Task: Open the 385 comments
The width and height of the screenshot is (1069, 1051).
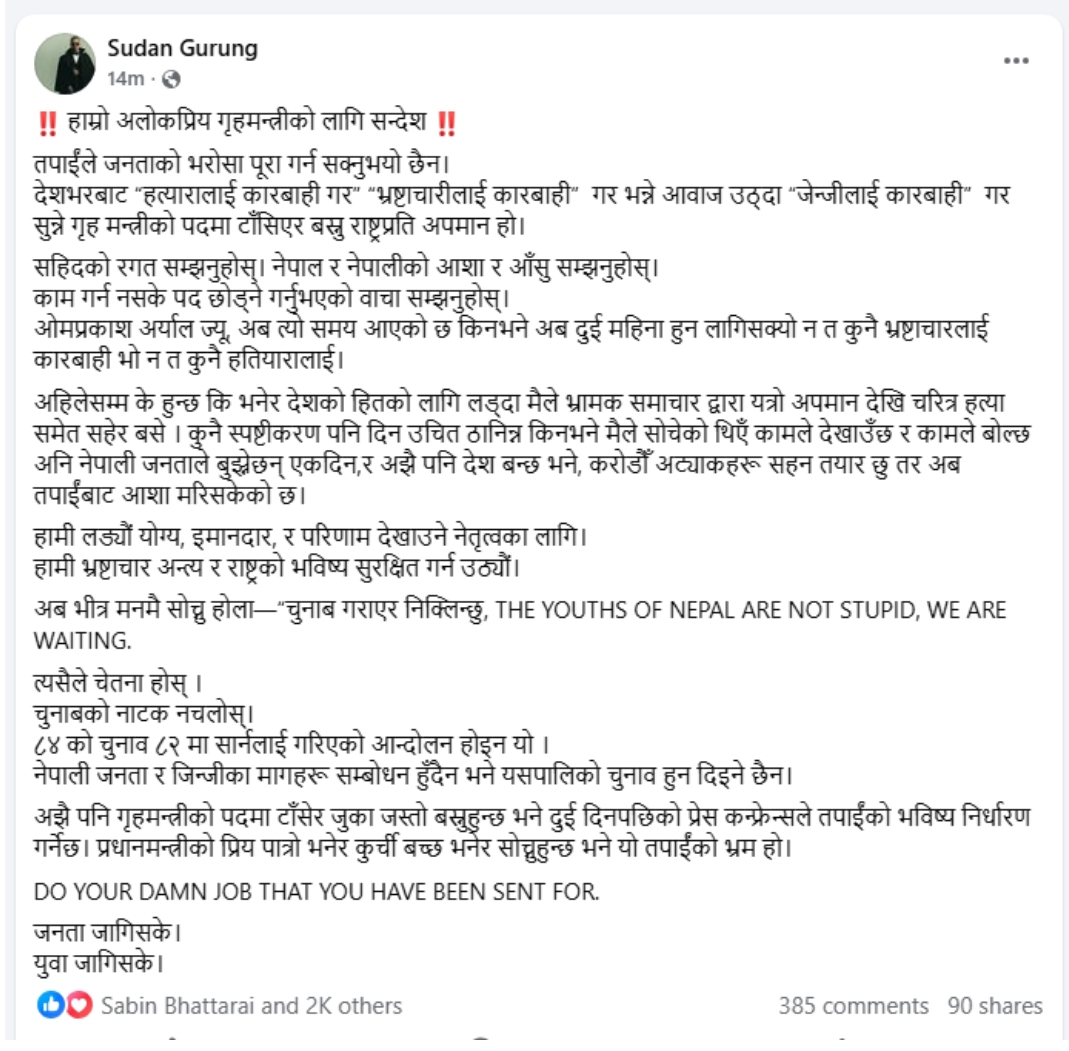Action: (853, 1005)
